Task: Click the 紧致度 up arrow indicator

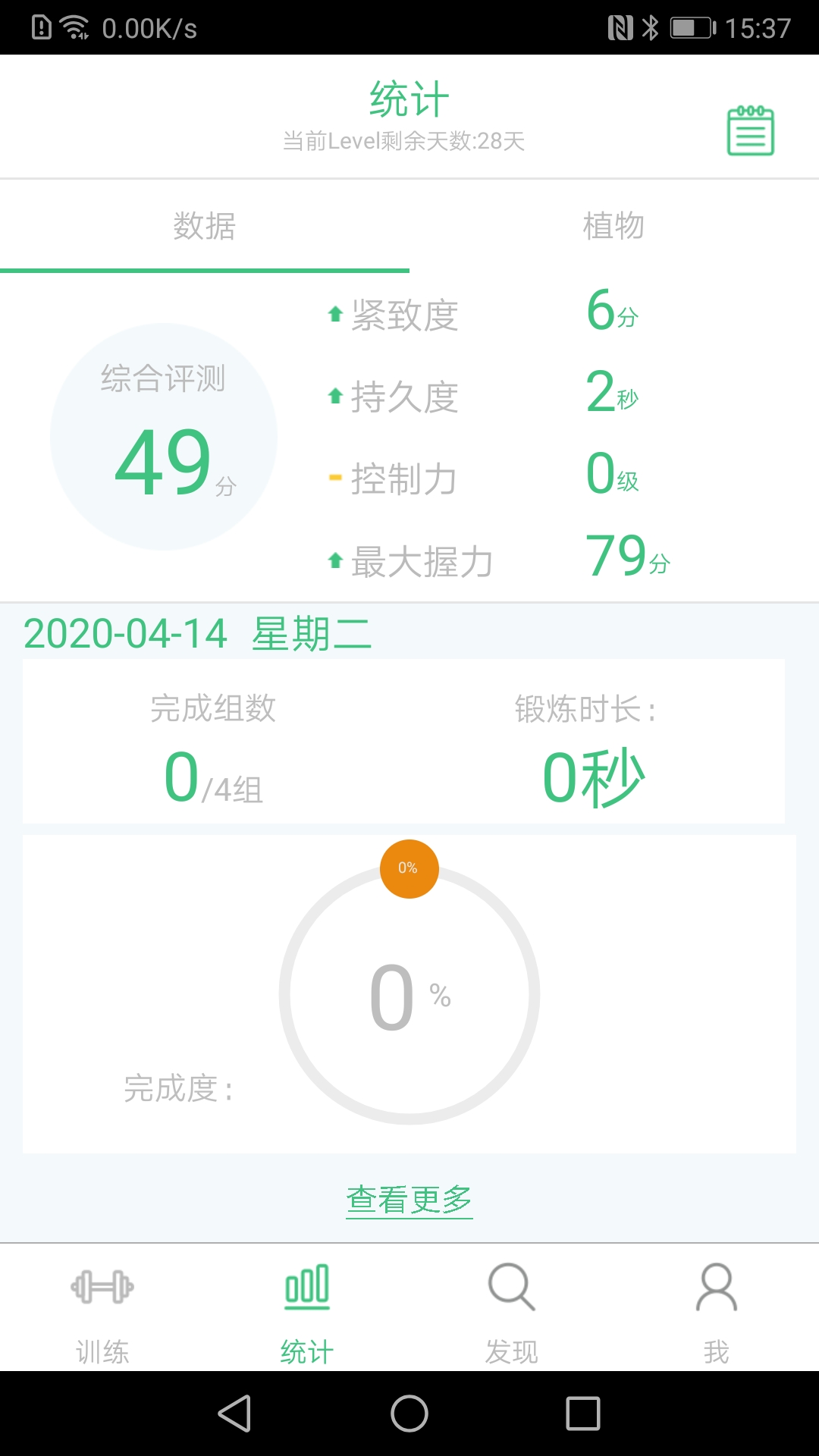Action: point(334,313)
